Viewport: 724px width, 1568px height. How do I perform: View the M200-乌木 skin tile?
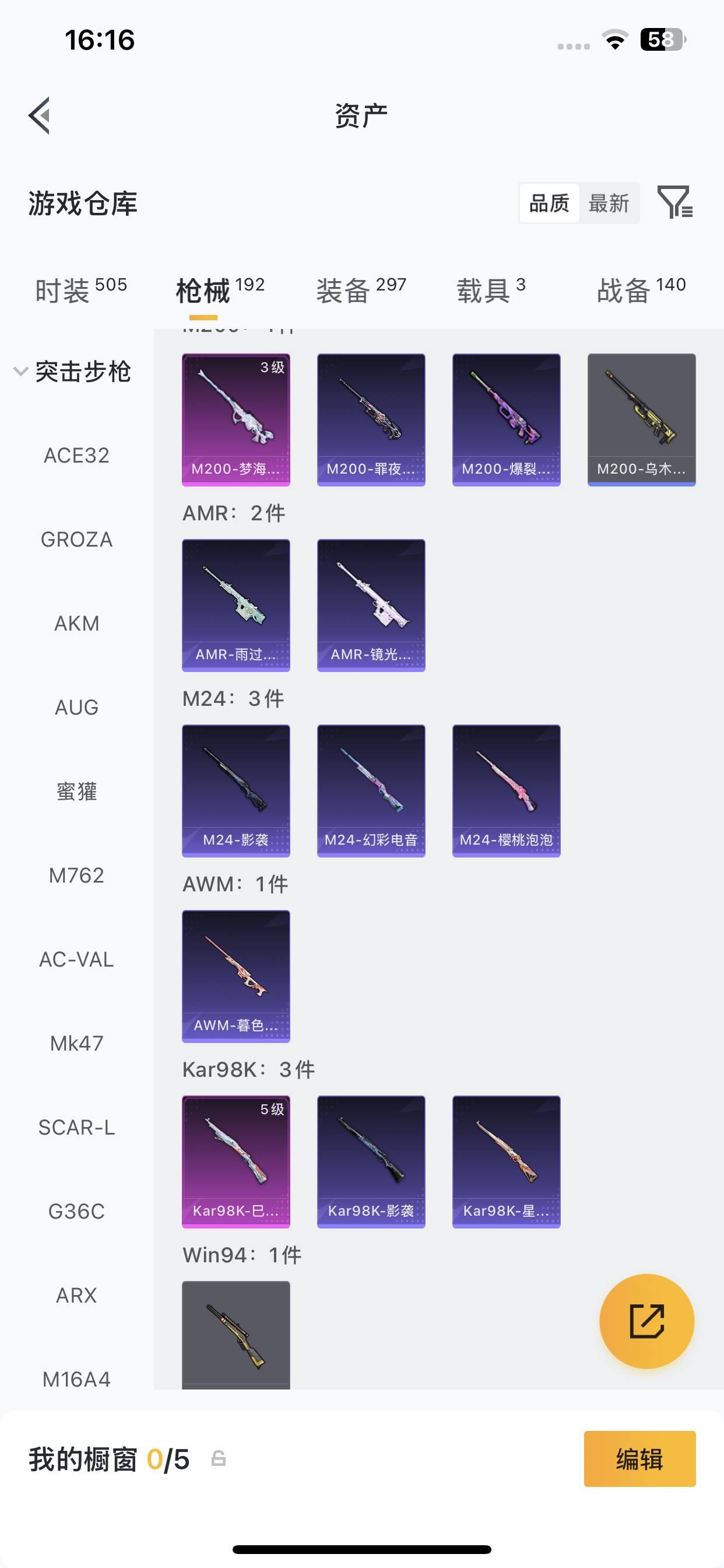641,419
